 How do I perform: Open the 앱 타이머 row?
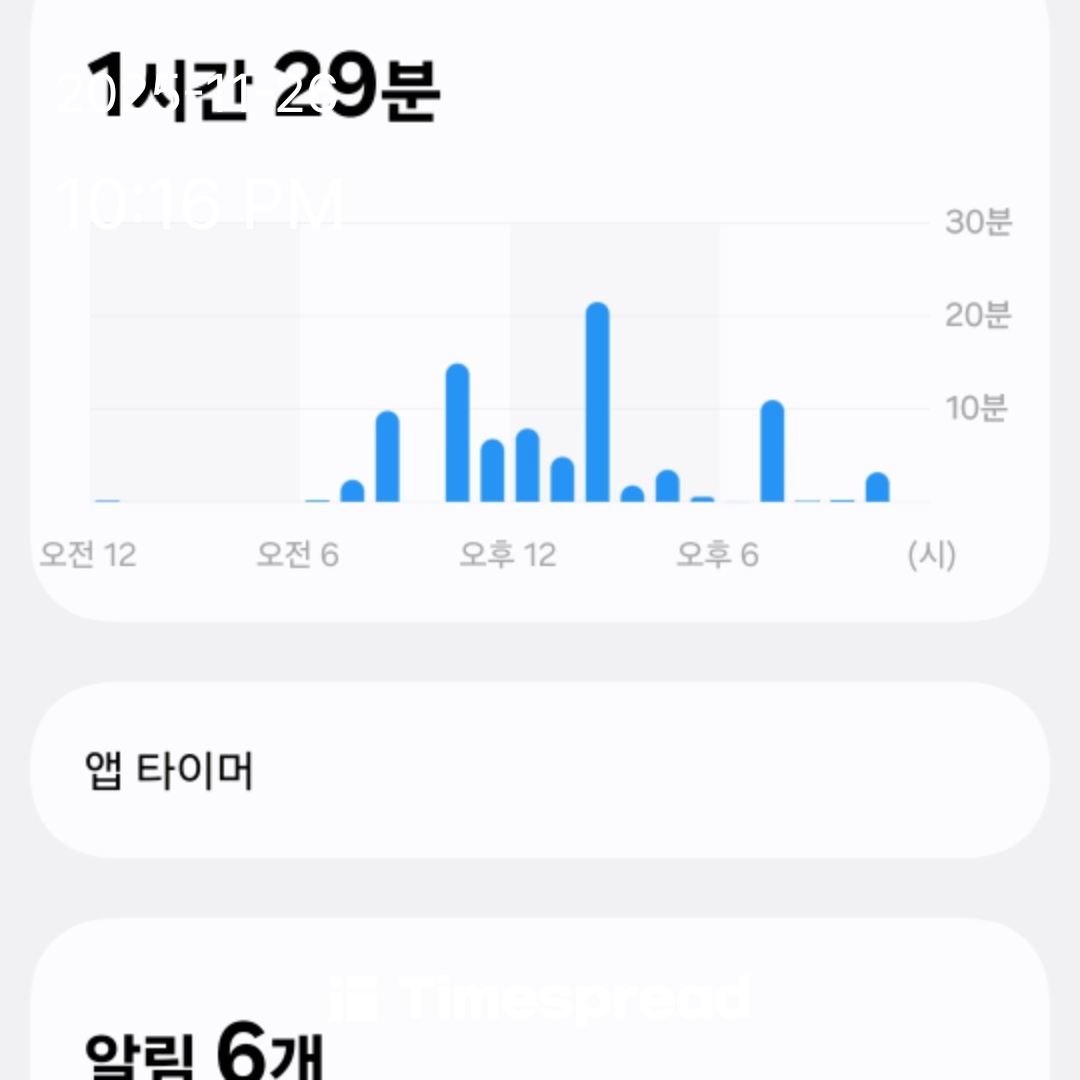[x=540, y=771]
